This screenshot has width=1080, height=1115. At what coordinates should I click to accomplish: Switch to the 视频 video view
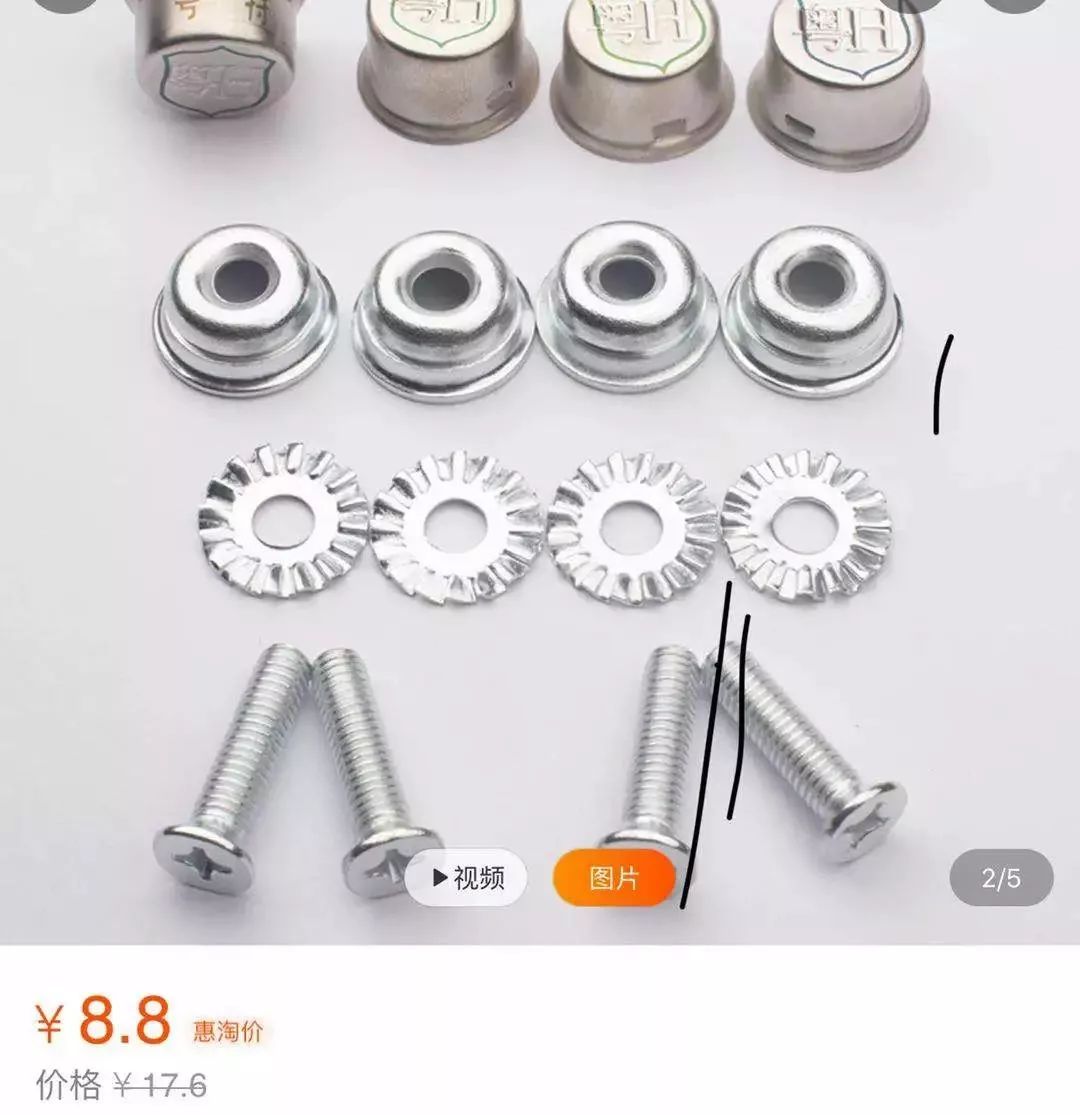[467, 878]
